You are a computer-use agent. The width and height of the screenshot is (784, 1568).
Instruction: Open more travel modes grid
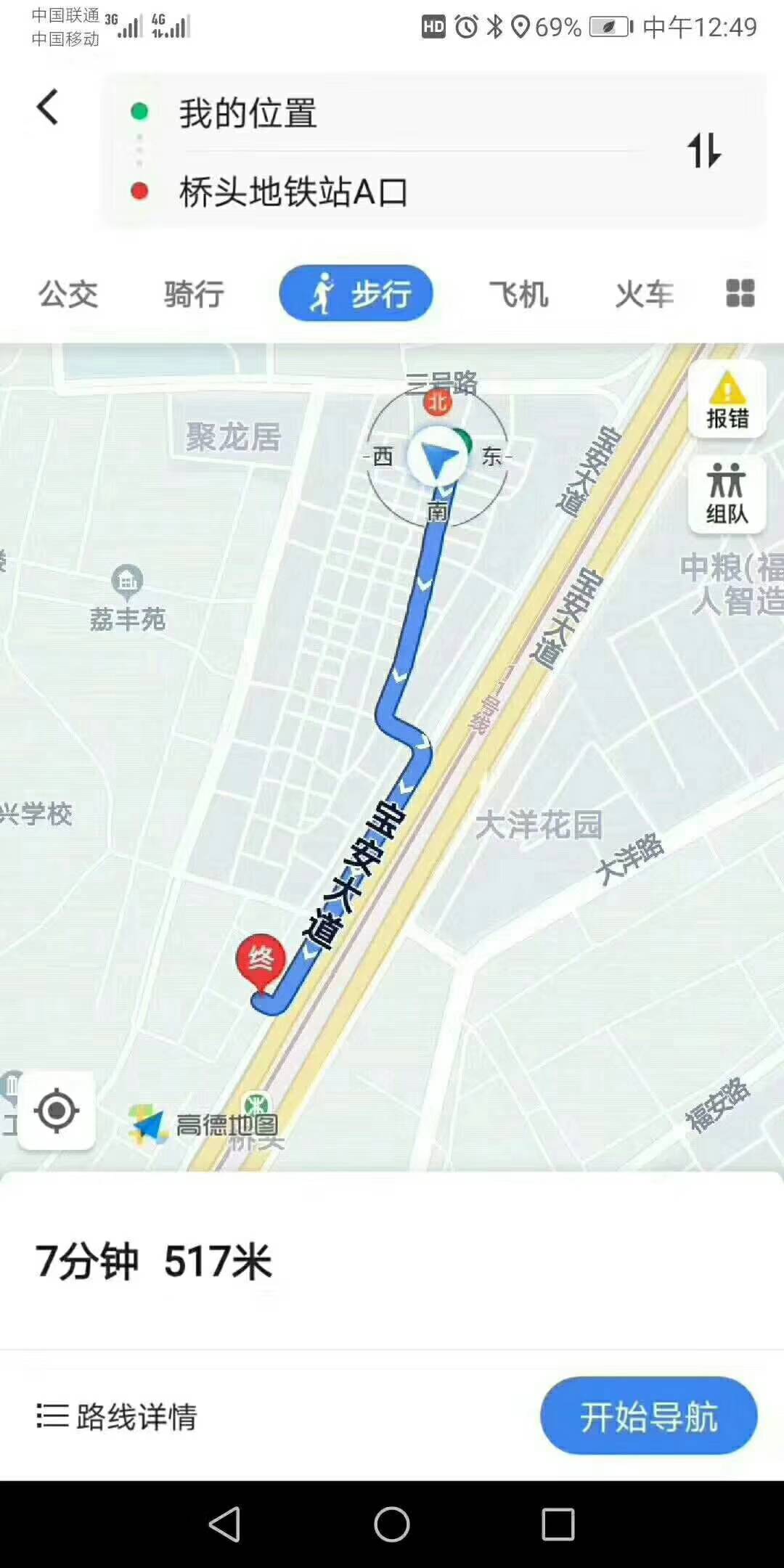point(740,294)
